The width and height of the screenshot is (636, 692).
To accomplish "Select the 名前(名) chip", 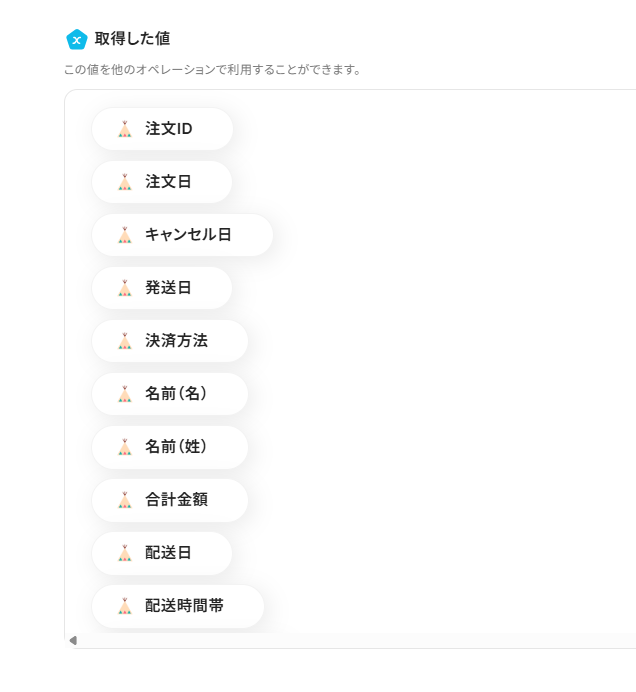I will coord(170,394).
